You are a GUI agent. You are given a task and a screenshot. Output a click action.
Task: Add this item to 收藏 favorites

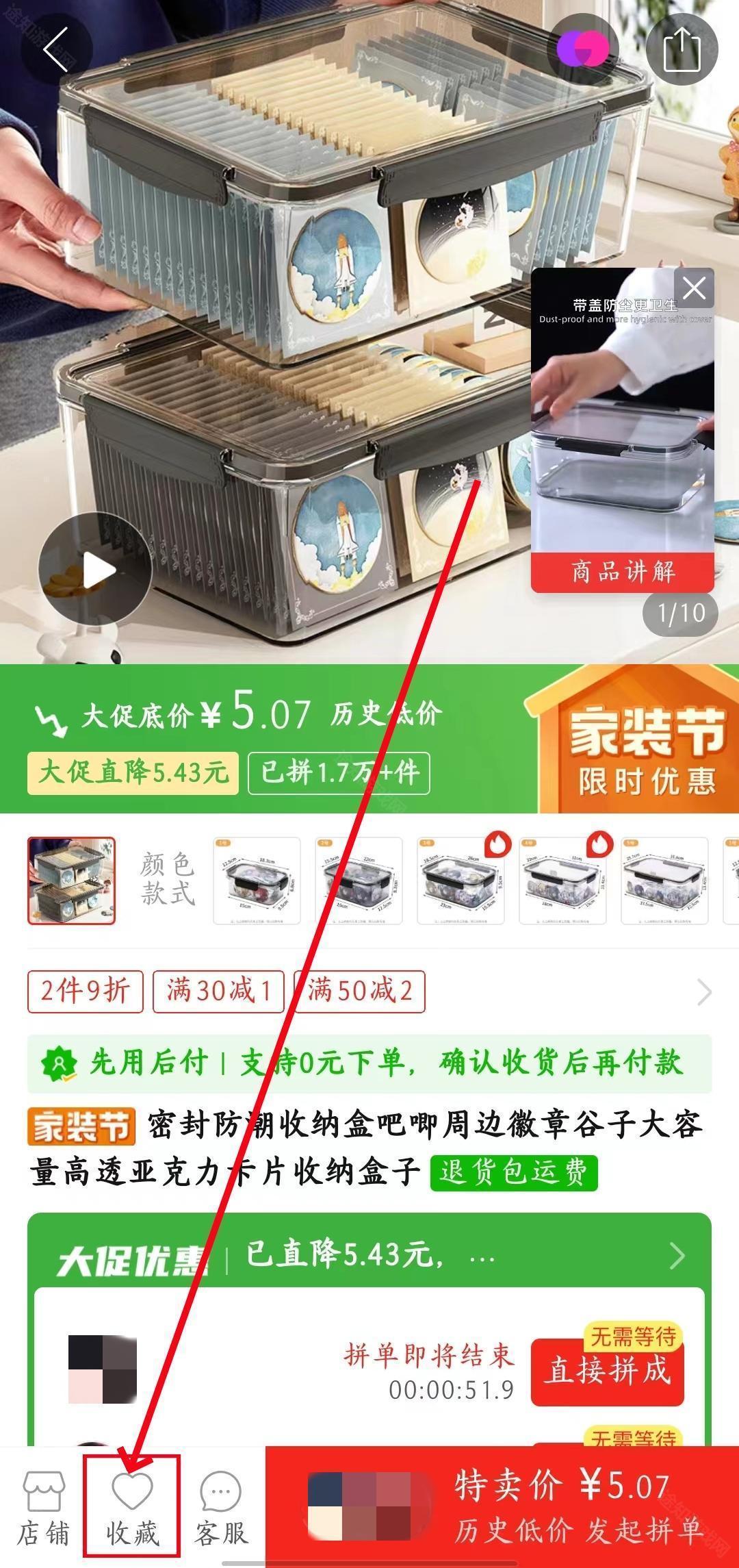click(132, 1508)
